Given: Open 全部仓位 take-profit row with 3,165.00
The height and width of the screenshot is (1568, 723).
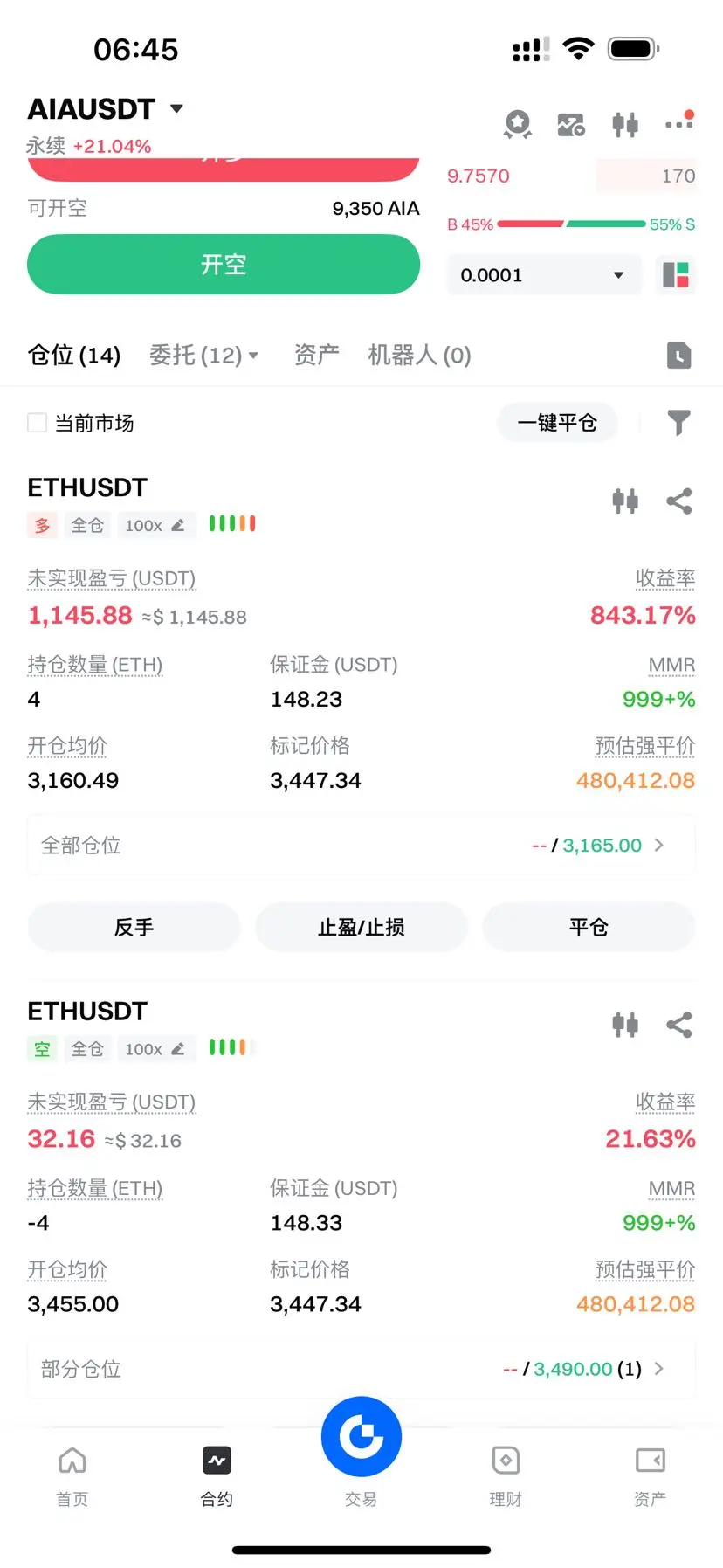Looking at the screenshot, I should tap(361, 846).
